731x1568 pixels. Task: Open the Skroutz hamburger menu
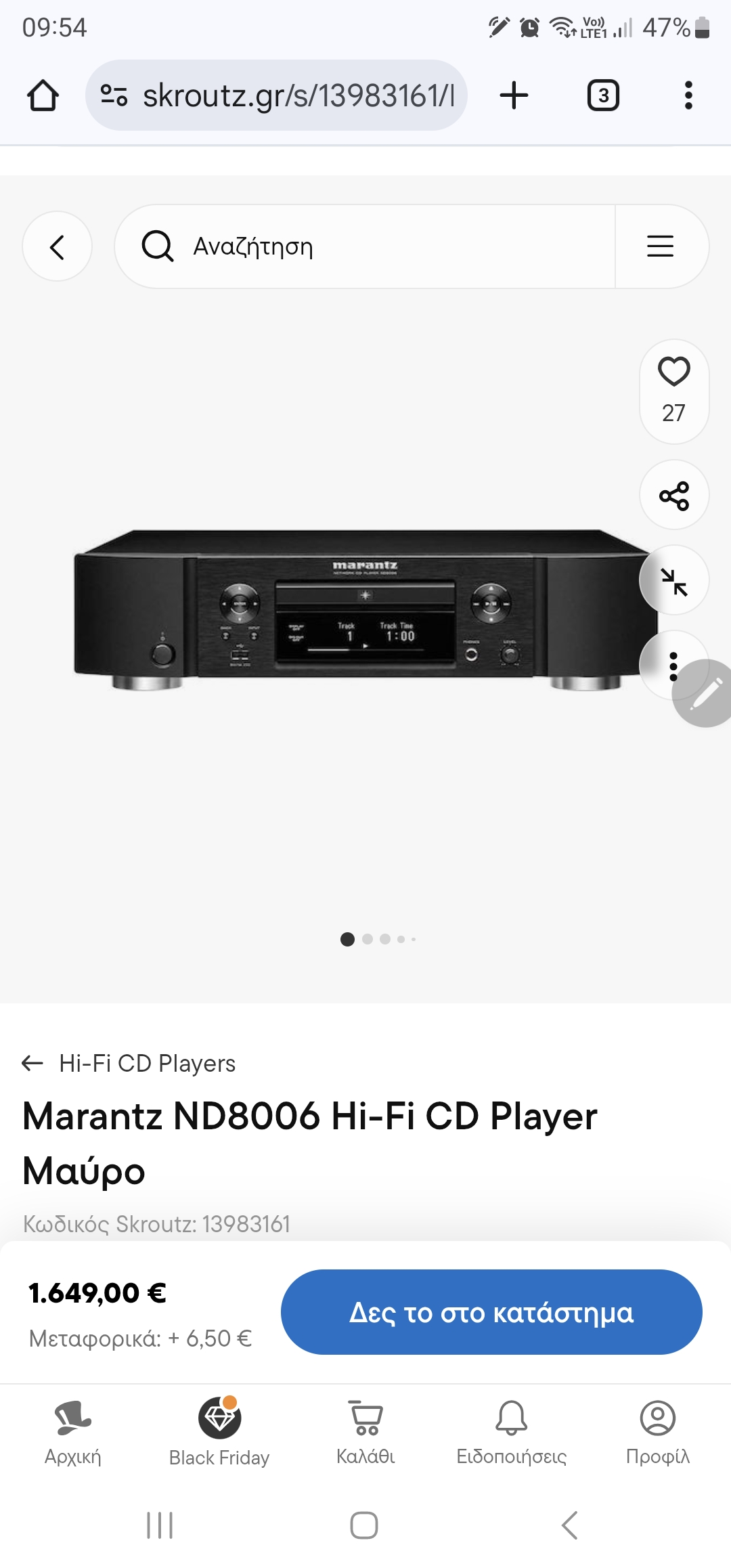[x=660, y=247]
